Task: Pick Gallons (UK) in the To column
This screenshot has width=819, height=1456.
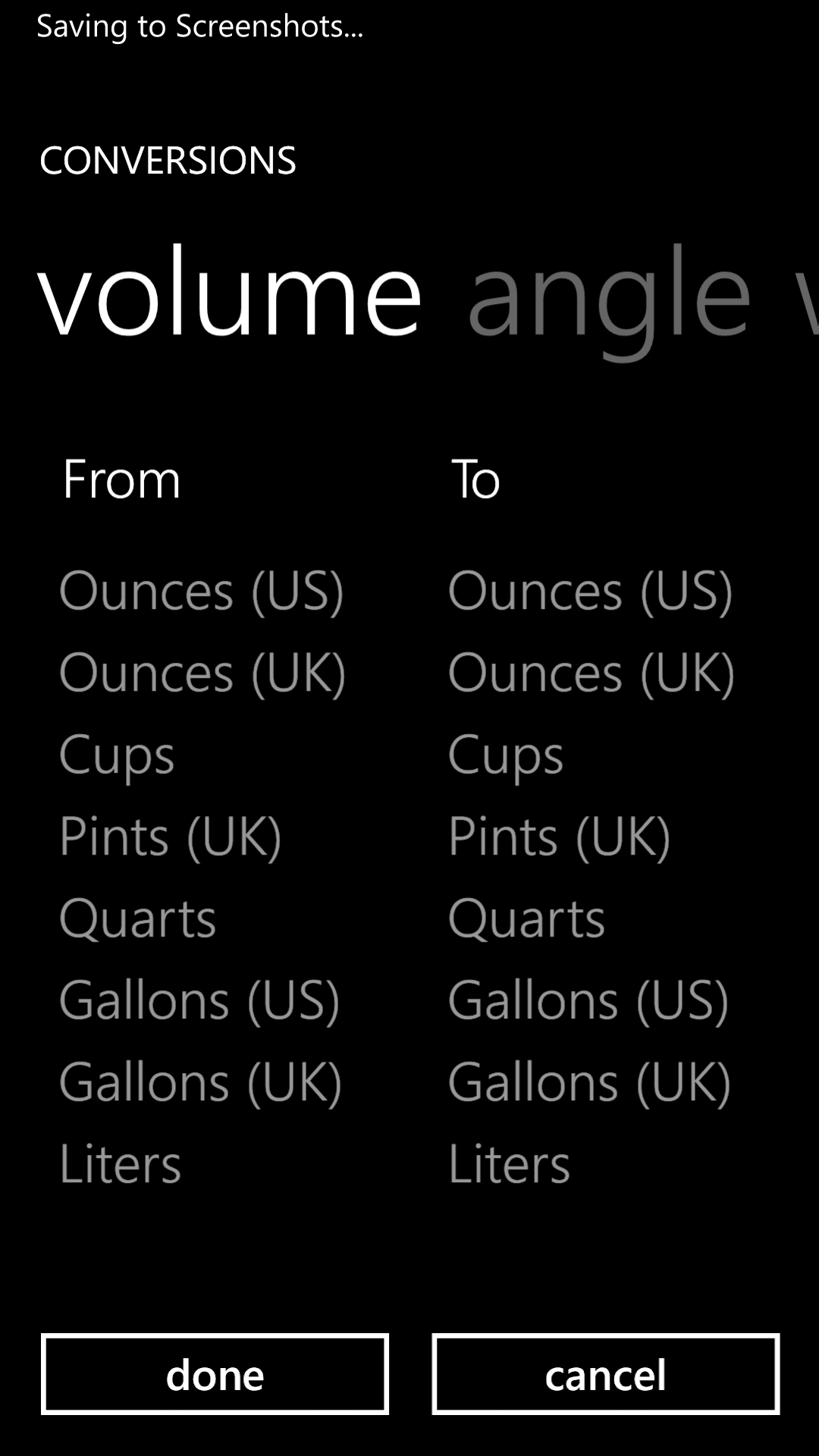Action: tap(590, 1083)
